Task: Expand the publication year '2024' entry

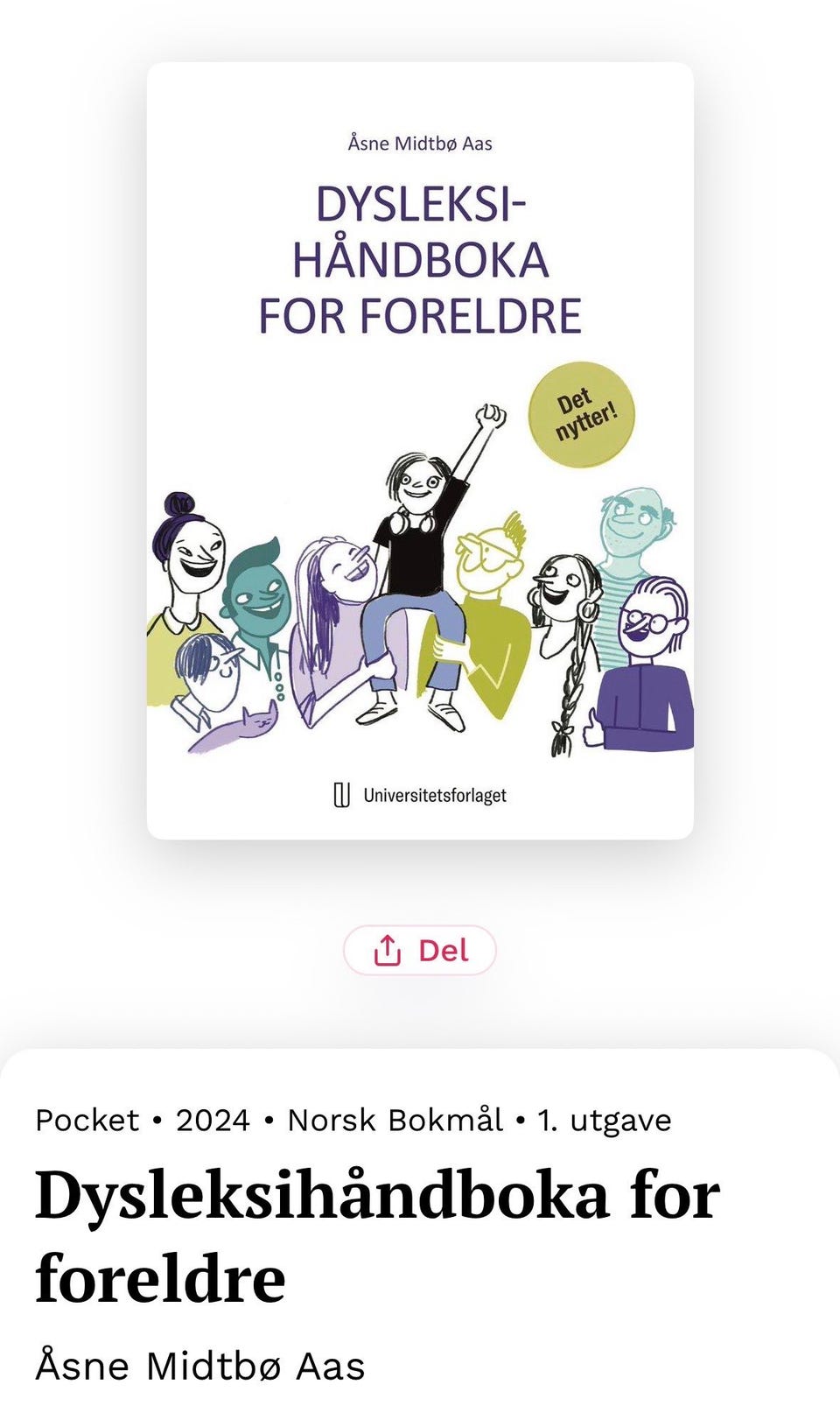Action: tap(213, 1120)
